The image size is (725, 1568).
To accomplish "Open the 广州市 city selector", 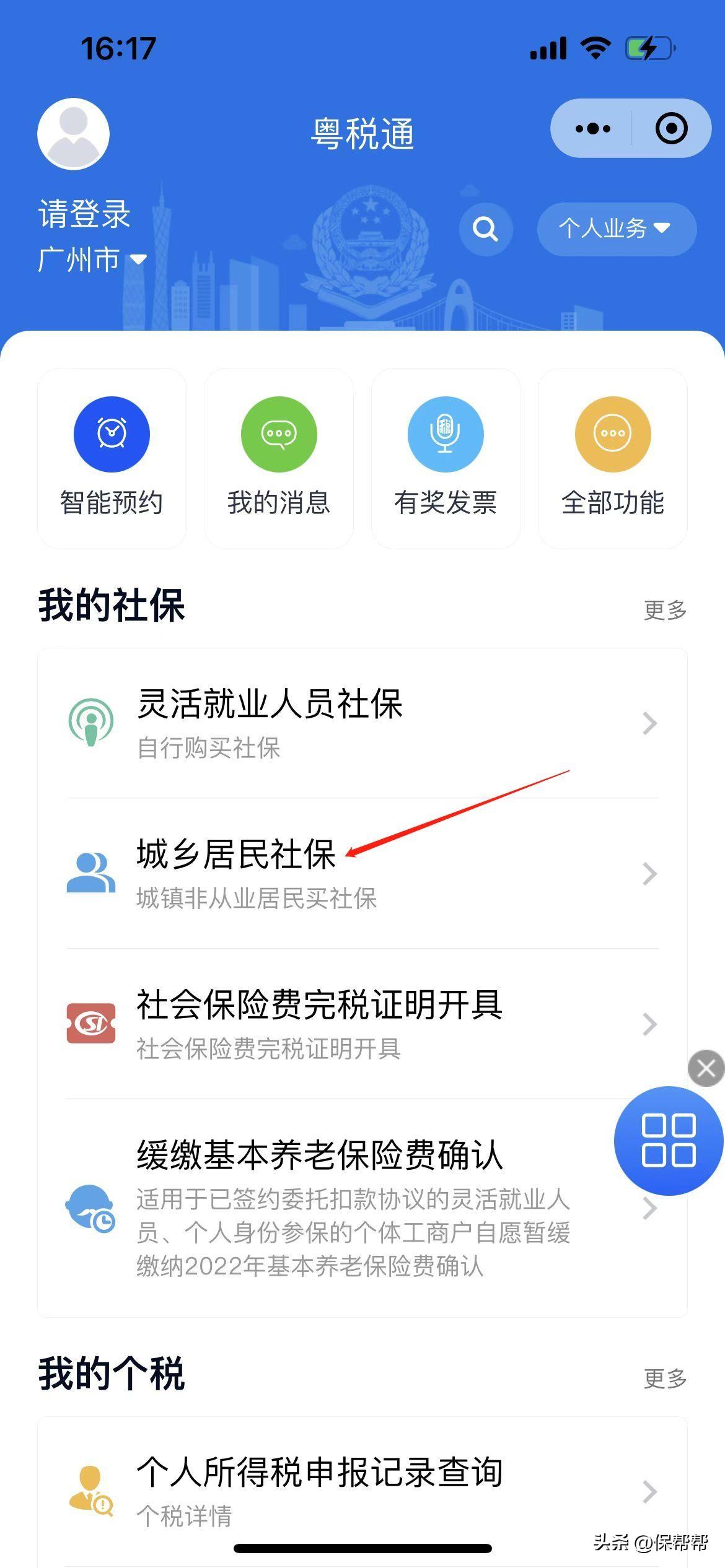I will (x=92, y=259).
